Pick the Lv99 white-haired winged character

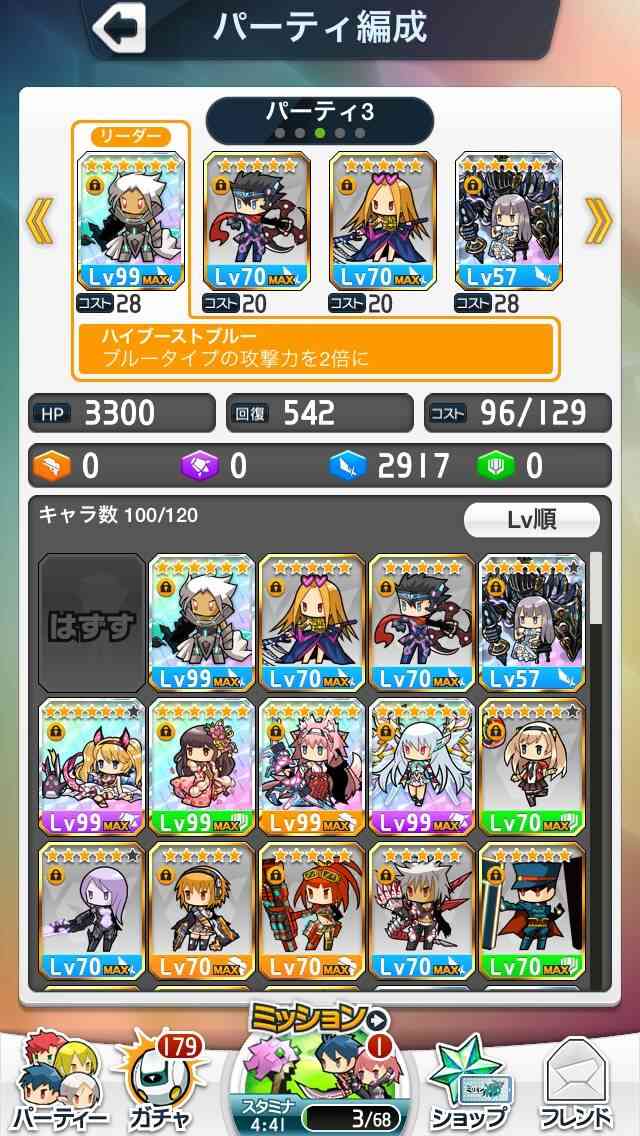point(422,767)
